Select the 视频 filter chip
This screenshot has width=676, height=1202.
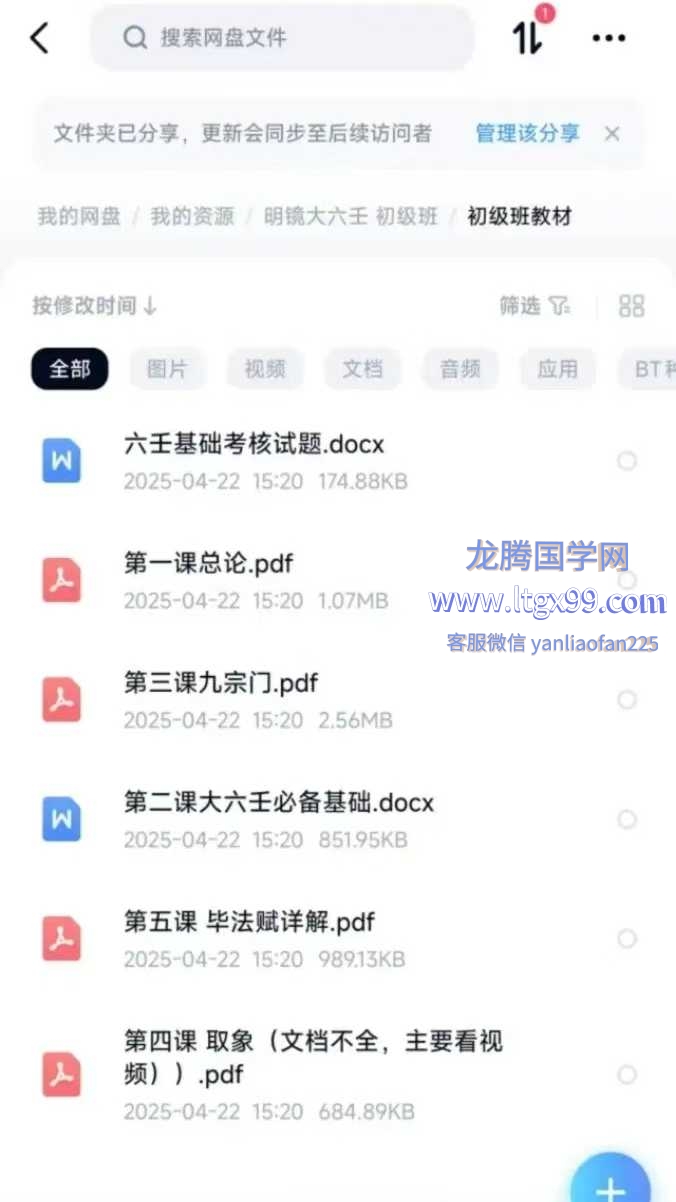click(x=265, y=369)
